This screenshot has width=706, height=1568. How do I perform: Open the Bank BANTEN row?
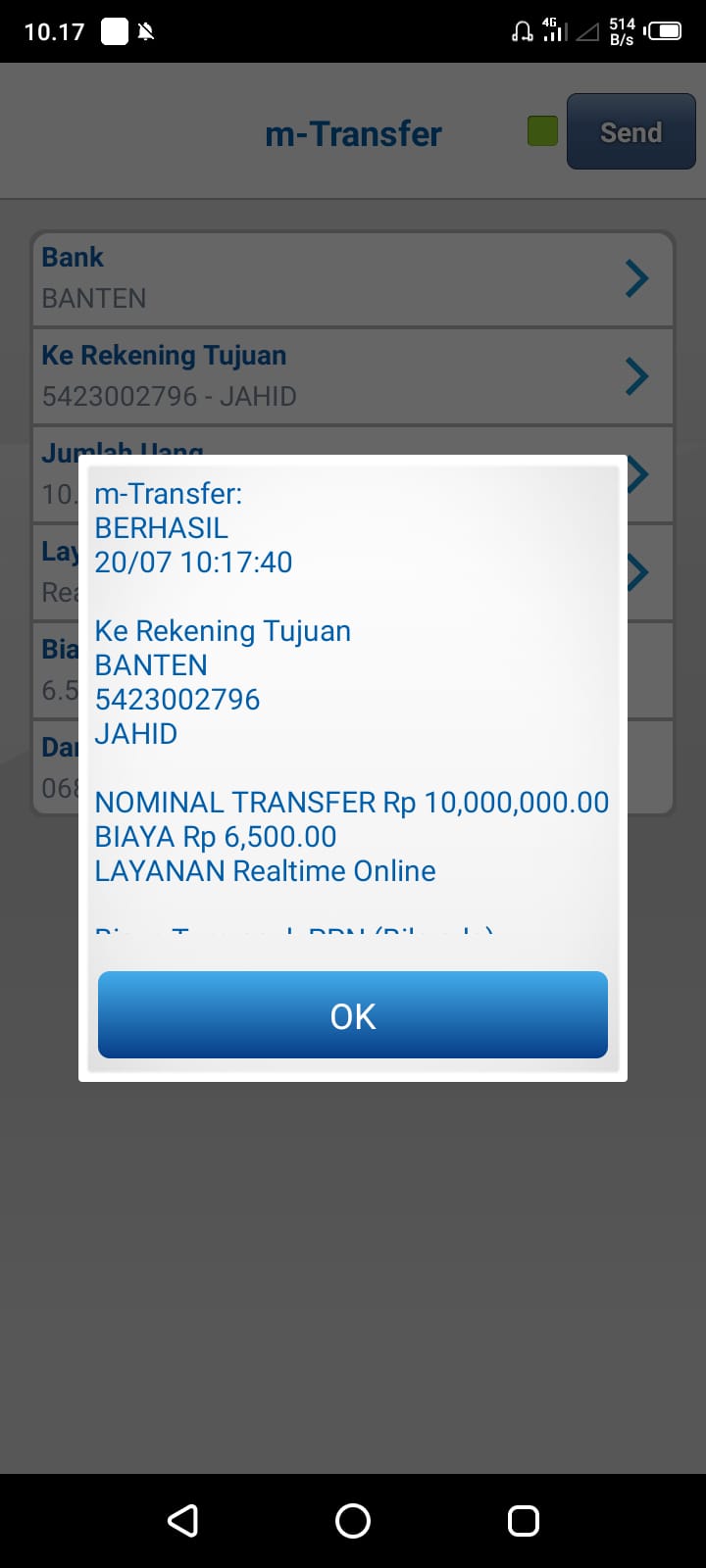pos(353,278)
